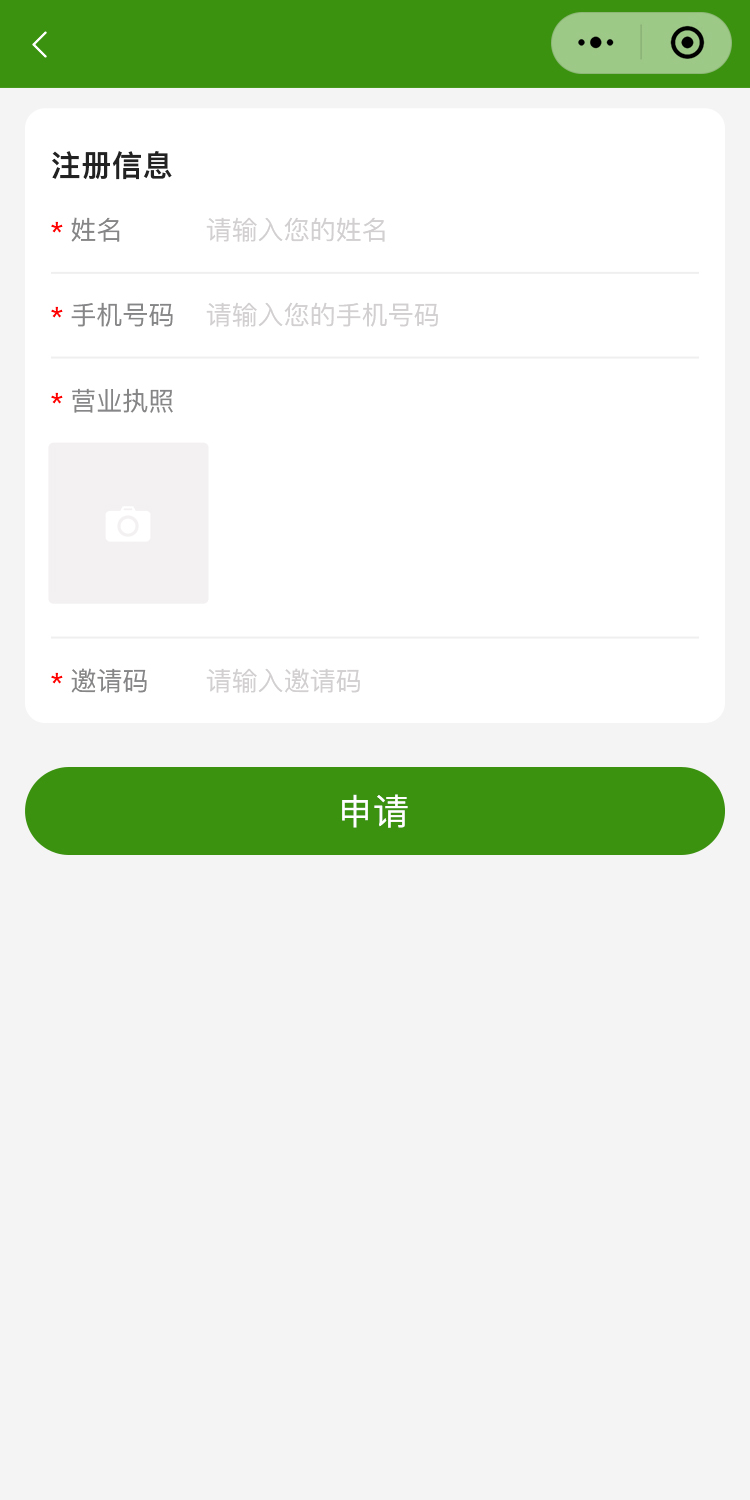The image size is (750, 1500).
Task: Go back using the top-left arrow
Action: point(40,44)
